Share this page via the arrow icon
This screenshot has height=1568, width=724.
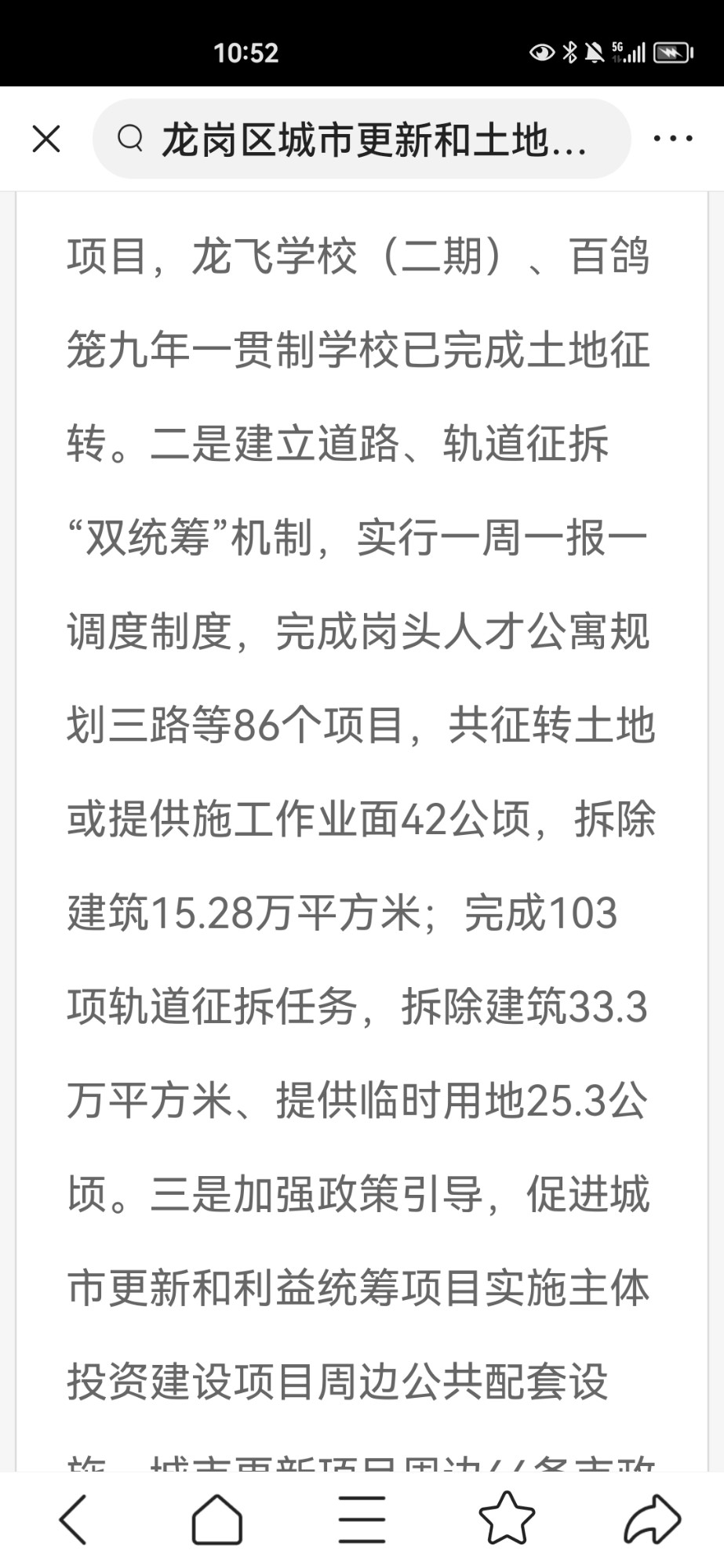tap(652, 1519)
